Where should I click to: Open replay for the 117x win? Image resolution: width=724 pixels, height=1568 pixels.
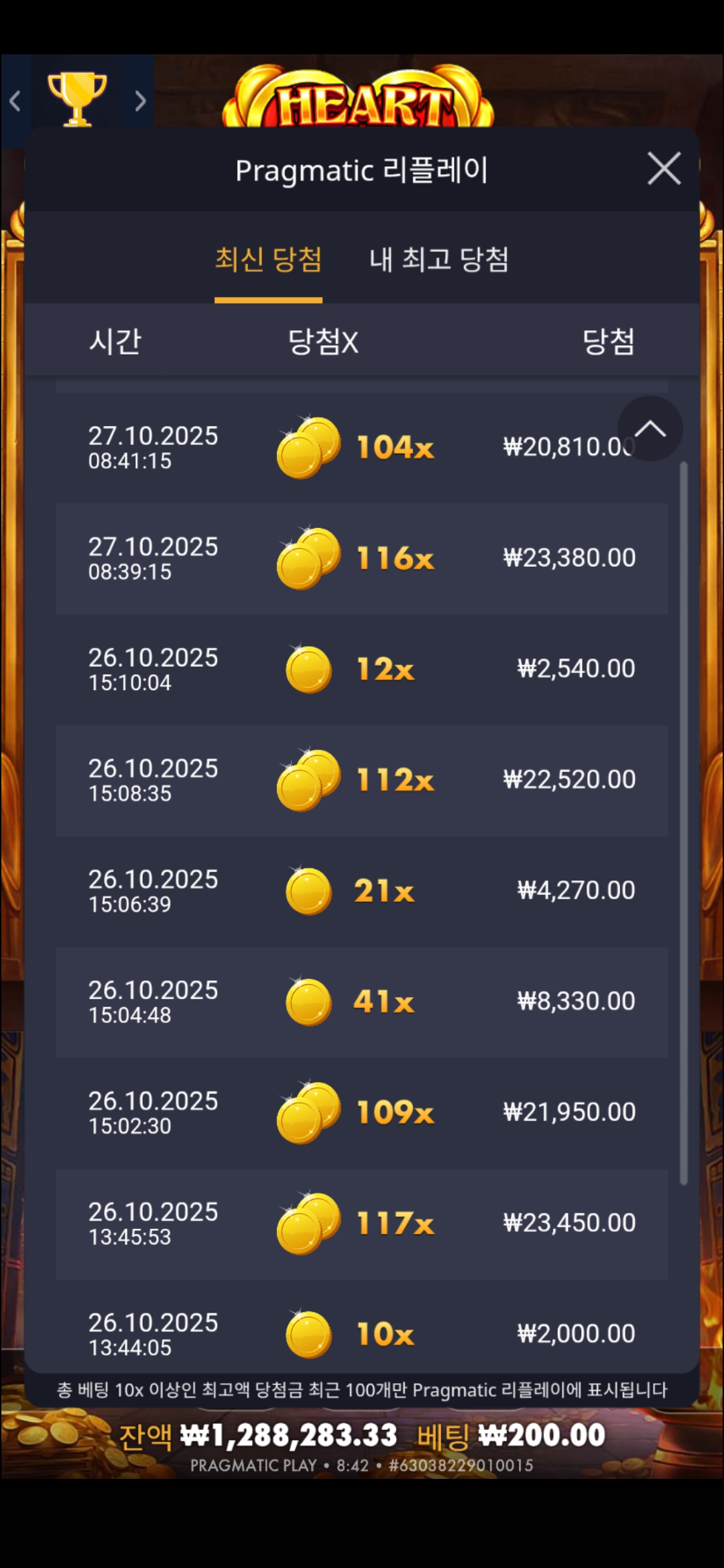361,1224
